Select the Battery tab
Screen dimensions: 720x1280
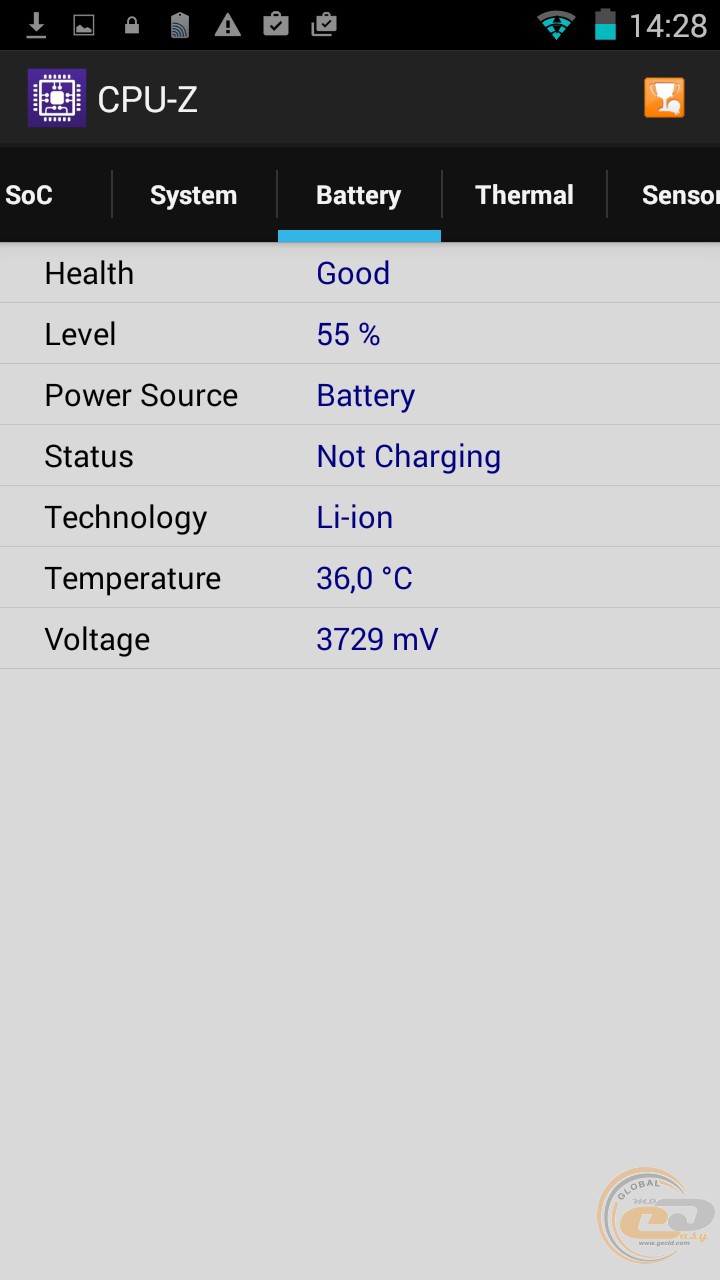pos(359,195)
